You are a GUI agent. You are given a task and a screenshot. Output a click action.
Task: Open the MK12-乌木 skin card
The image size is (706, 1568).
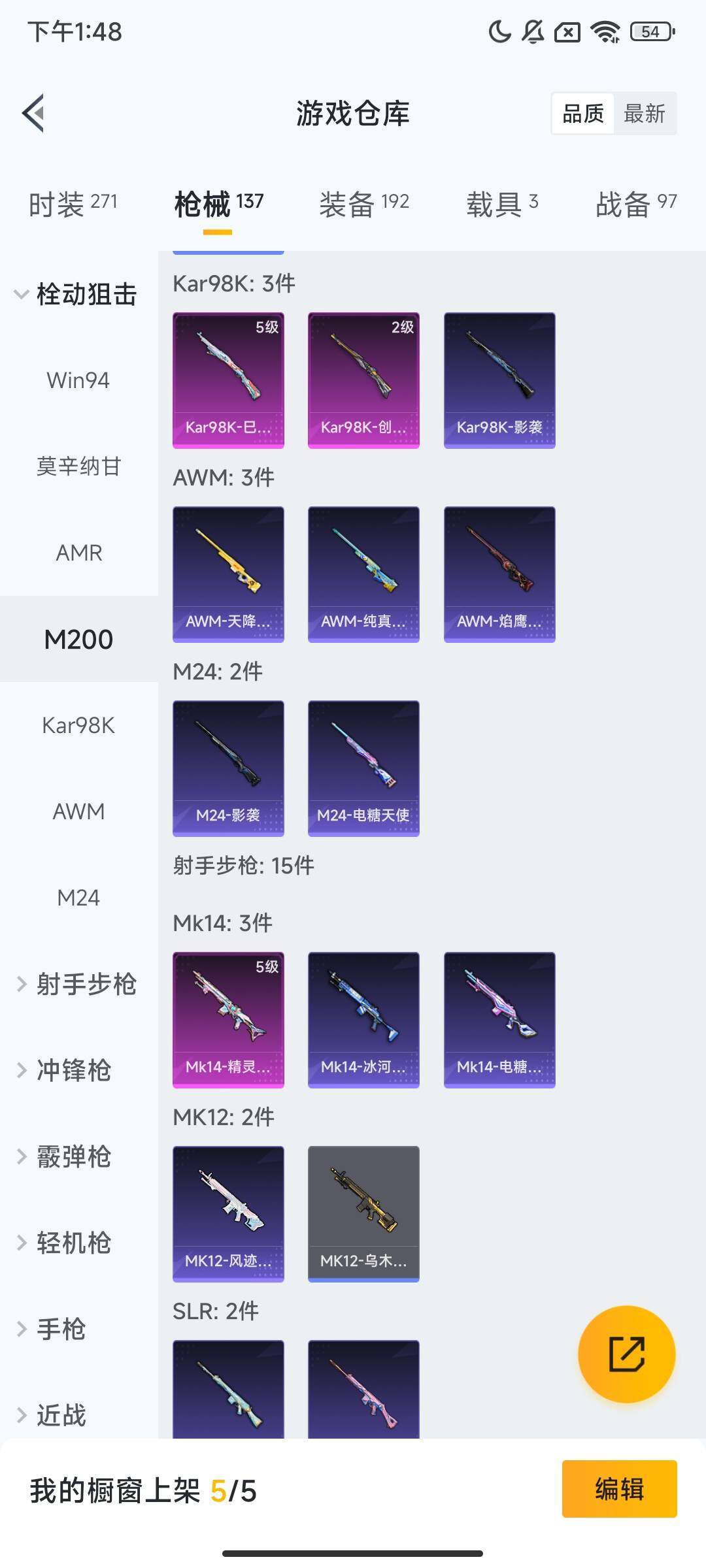coord(363,1212)
